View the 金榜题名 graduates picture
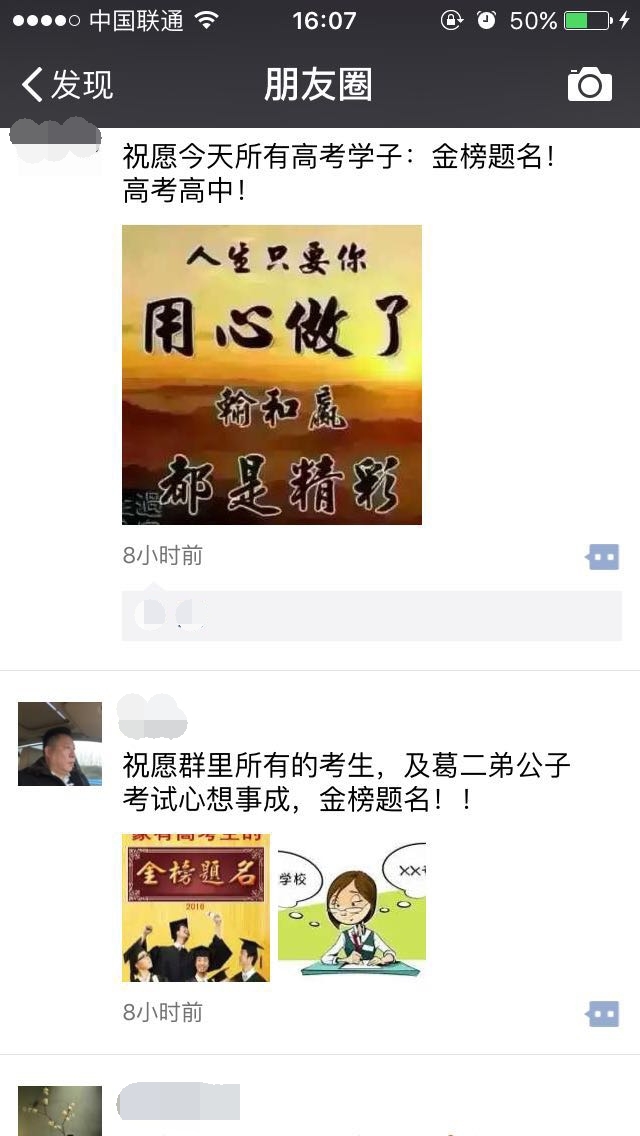Image resolution: width=640 pixels, height=1136 pixels. [x=196, y=907]
